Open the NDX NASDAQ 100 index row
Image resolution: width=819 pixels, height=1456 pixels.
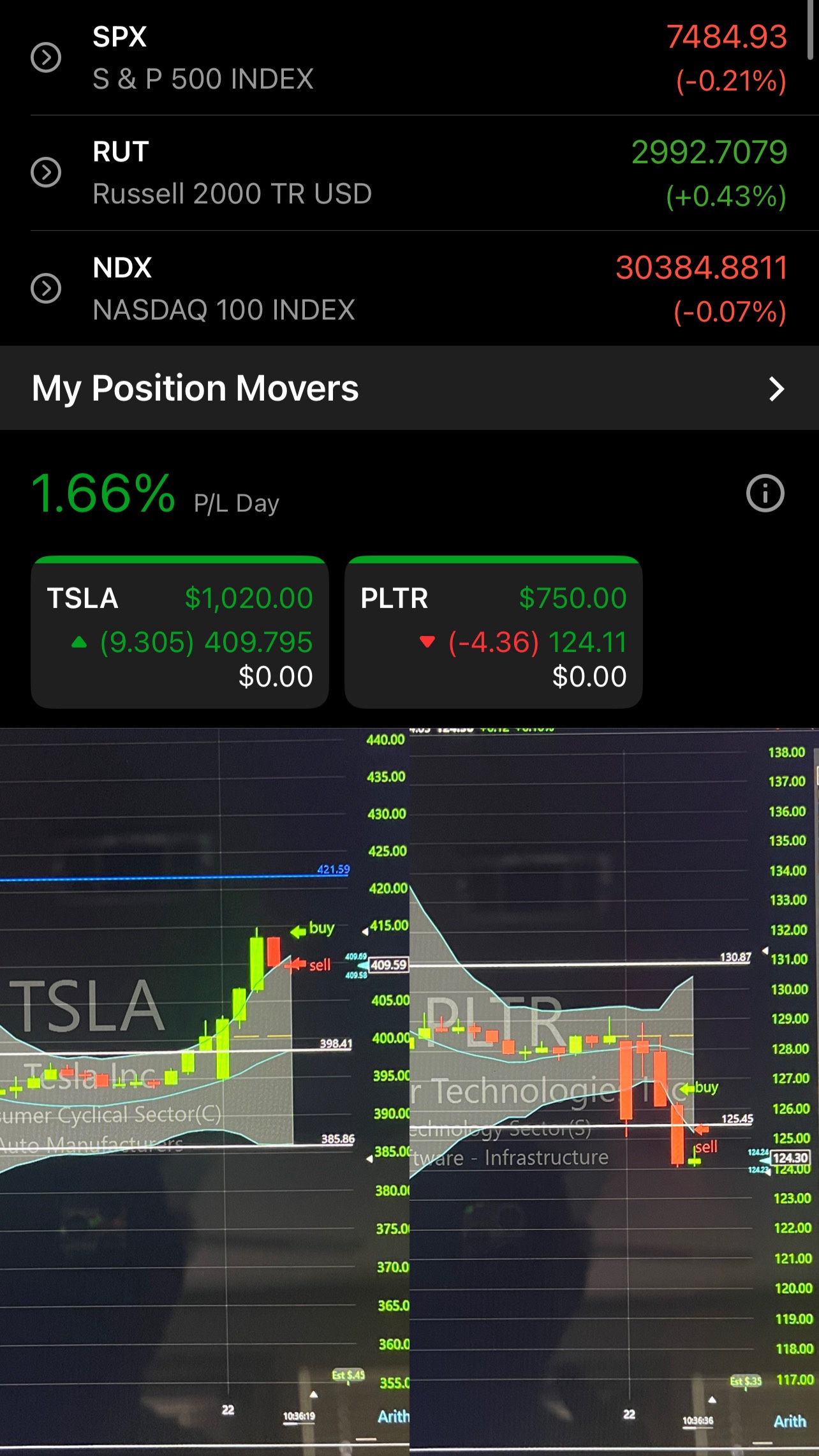[409, 288]
